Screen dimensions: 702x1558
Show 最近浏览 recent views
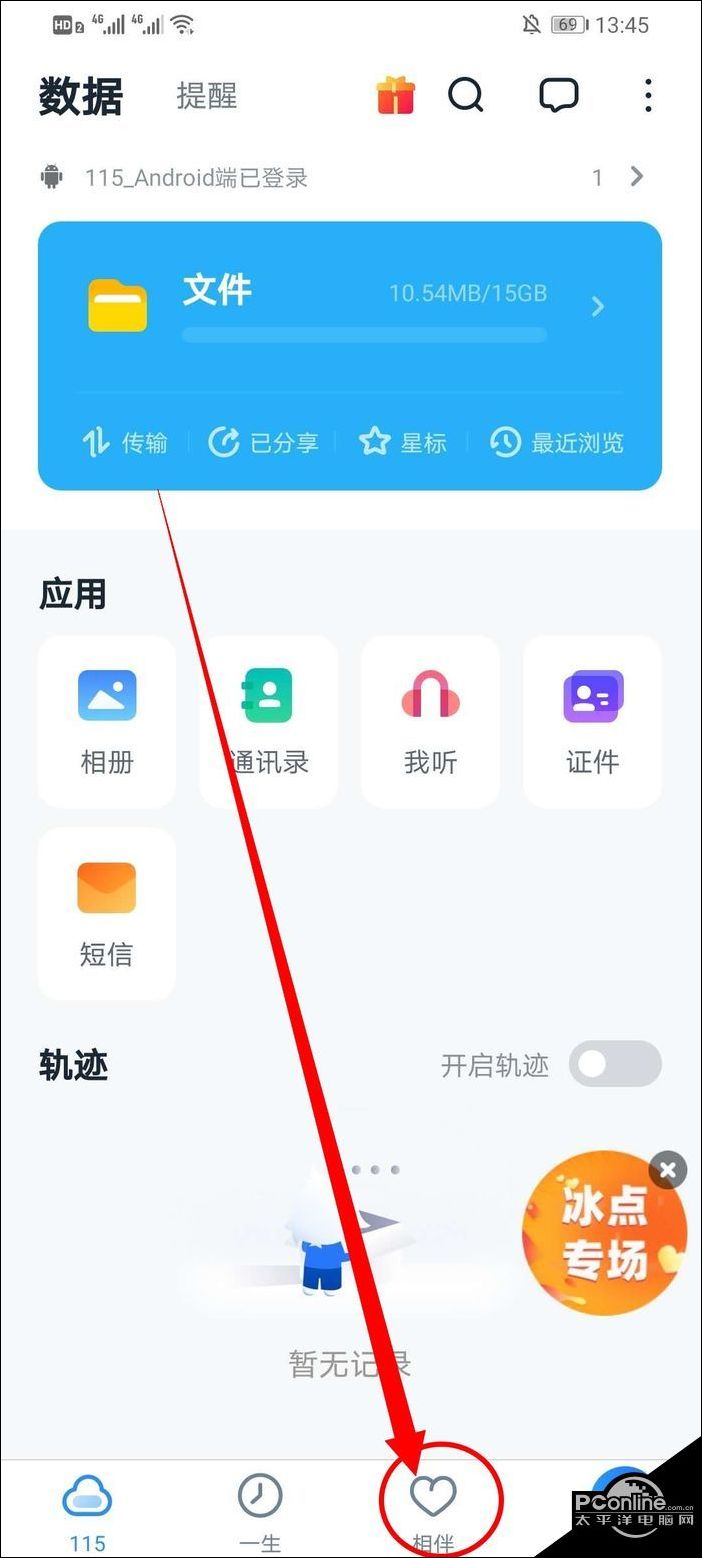(557, 442)
